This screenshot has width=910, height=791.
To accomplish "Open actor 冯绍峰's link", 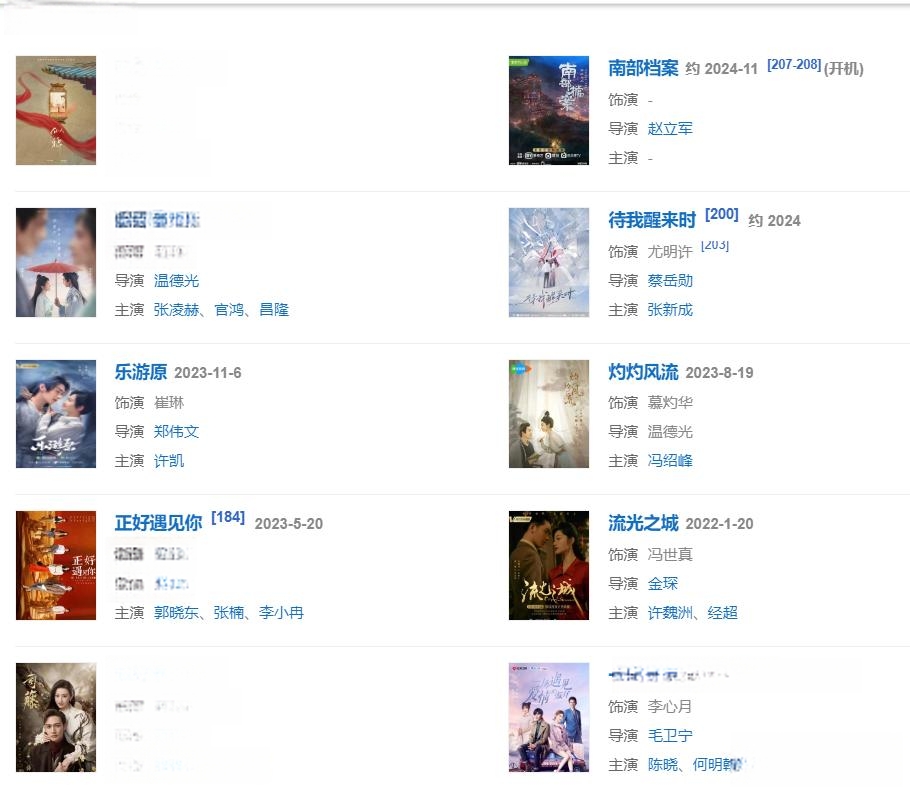I will (x=670, y=460).
